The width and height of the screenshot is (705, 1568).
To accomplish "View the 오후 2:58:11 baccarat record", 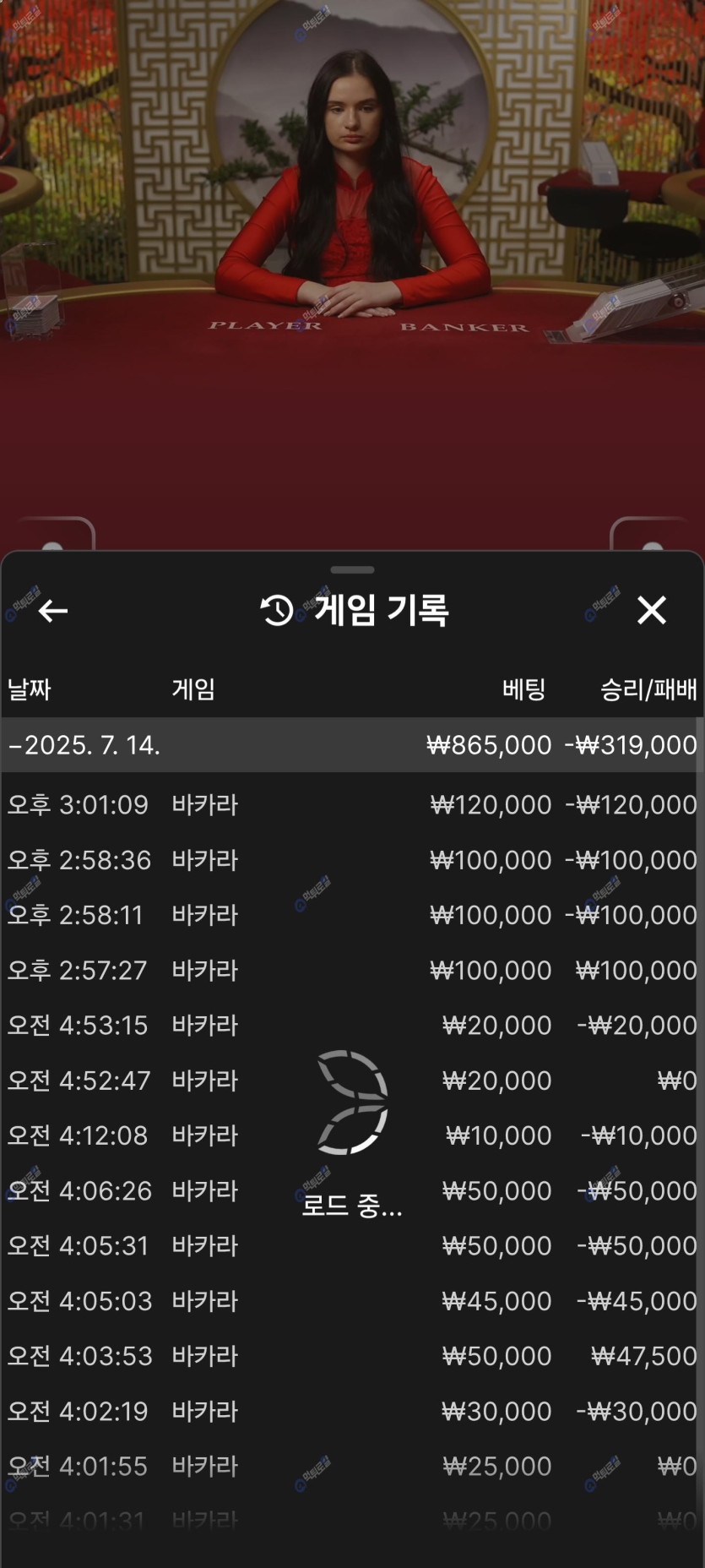I will coord(351,915).
